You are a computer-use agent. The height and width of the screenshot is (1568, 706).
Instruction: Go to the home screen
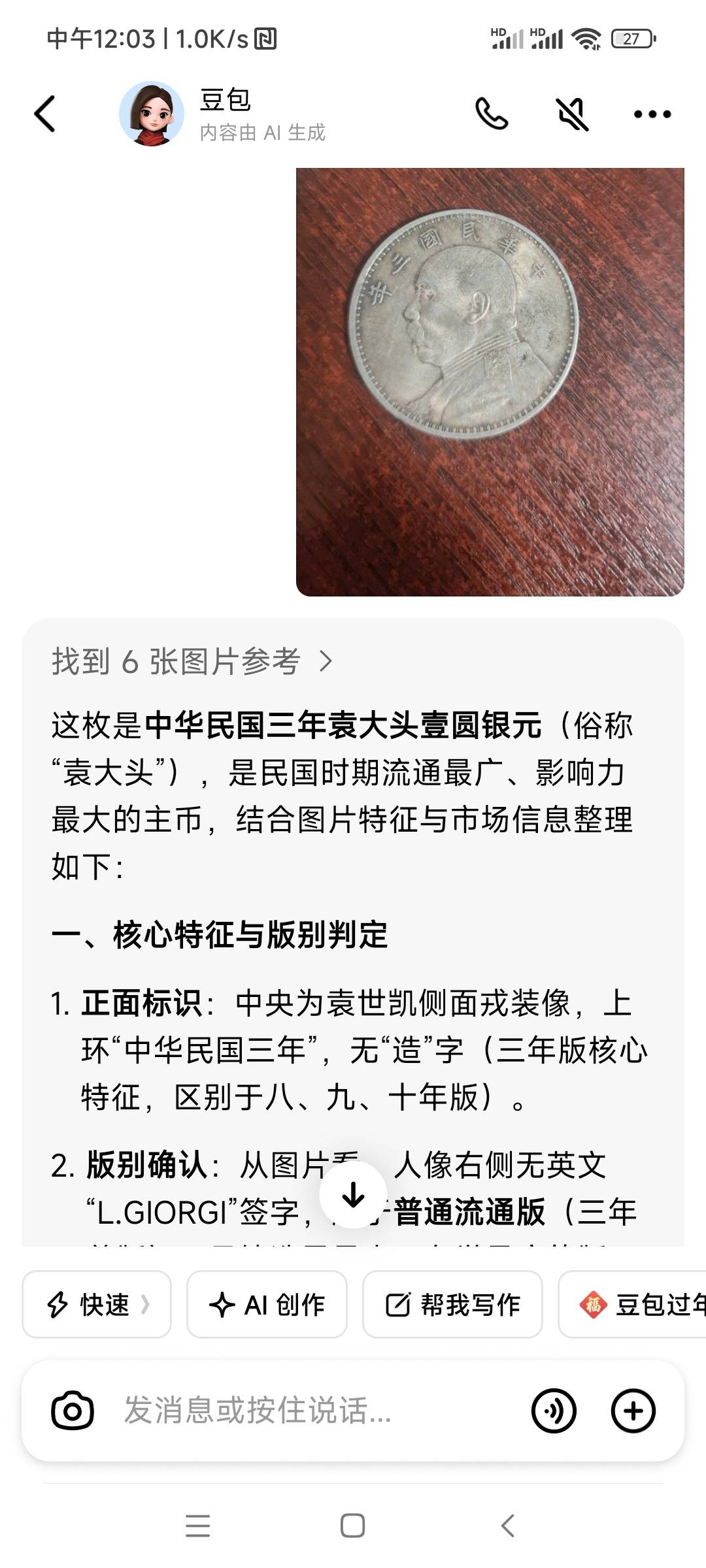coord(353,1526)
